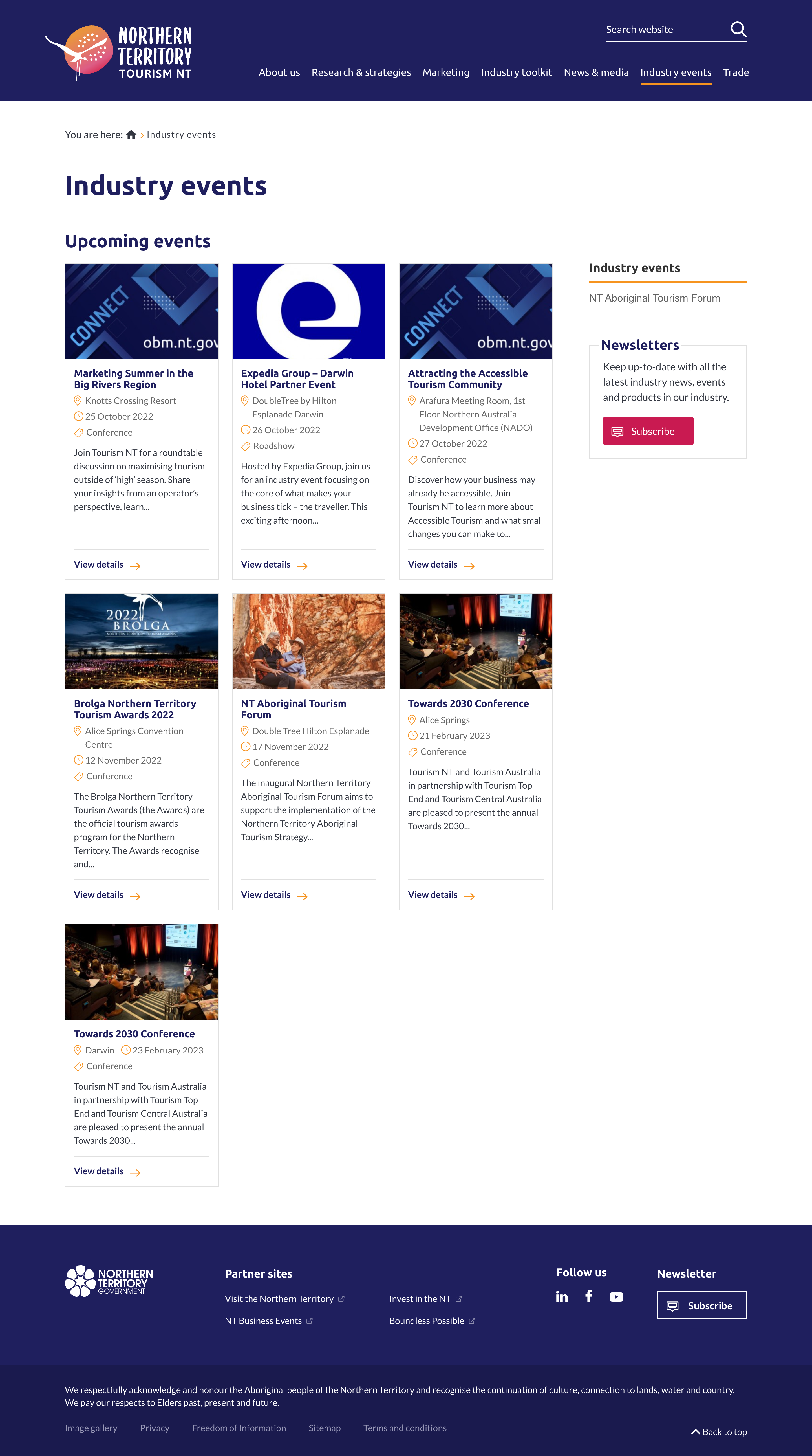Viewport: 812px width, 1456px height.
Task: Tap the search magnifier icon
Action: (x=738, y=29)
